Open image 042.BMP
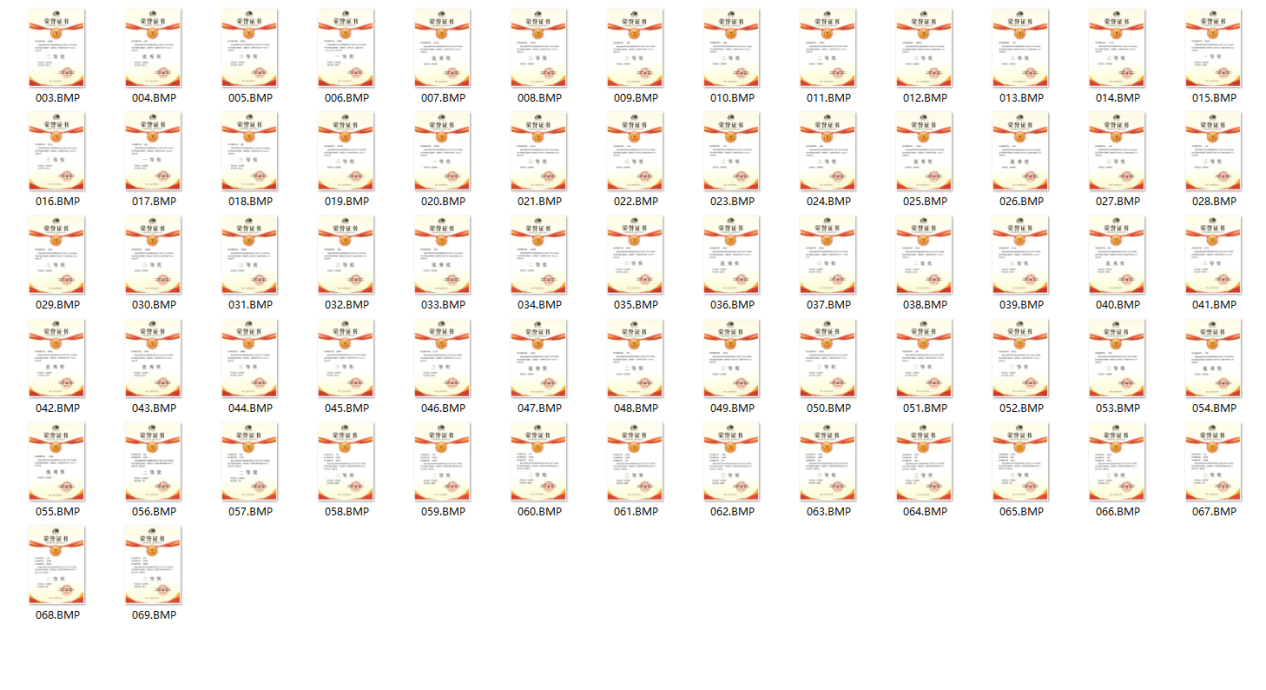Image resolution: width=1266 pixels, height=690 pixels. 57,358
